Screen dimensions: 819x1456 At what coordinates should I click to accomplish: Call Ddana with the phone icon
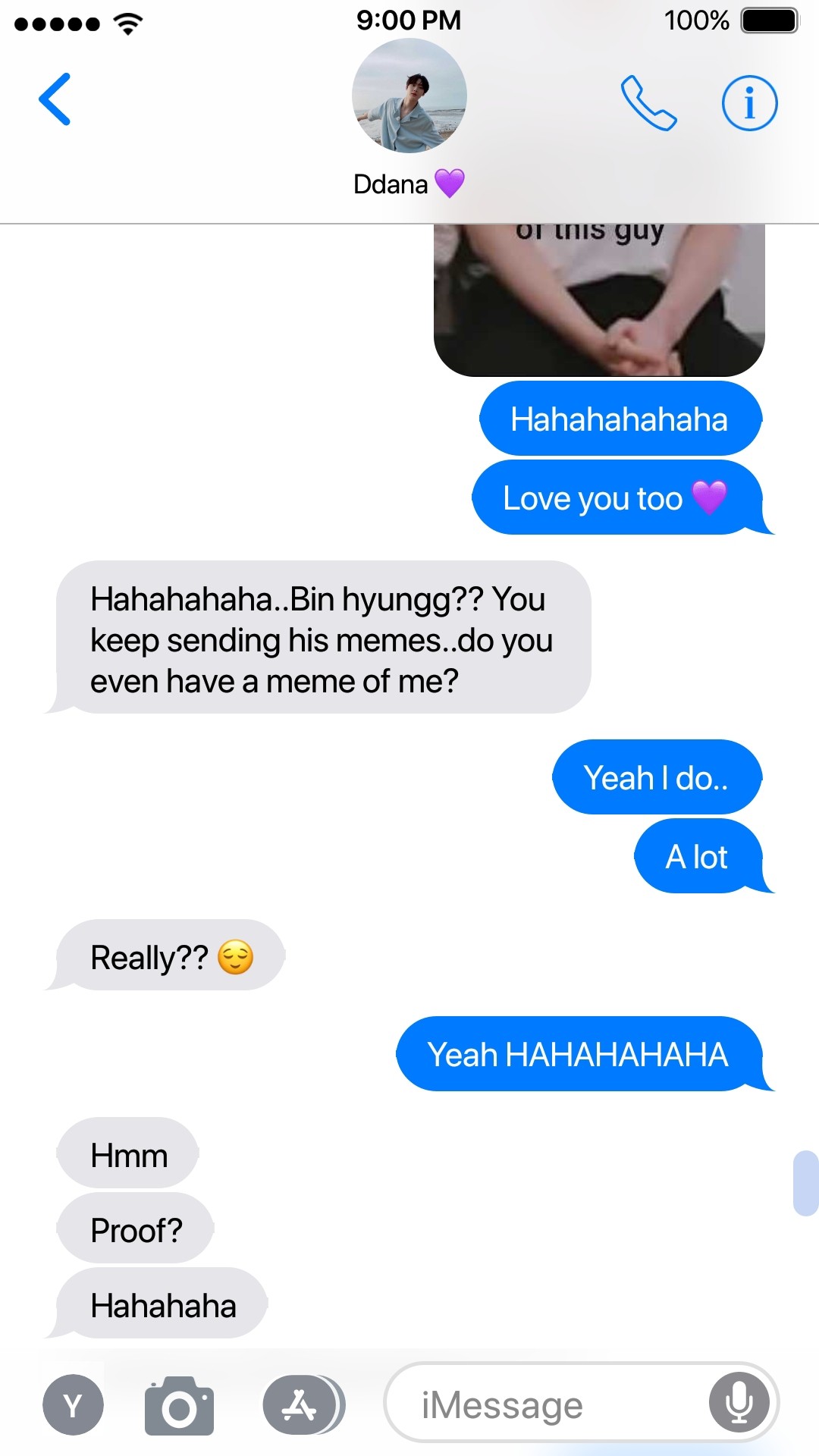pos(648,102)
